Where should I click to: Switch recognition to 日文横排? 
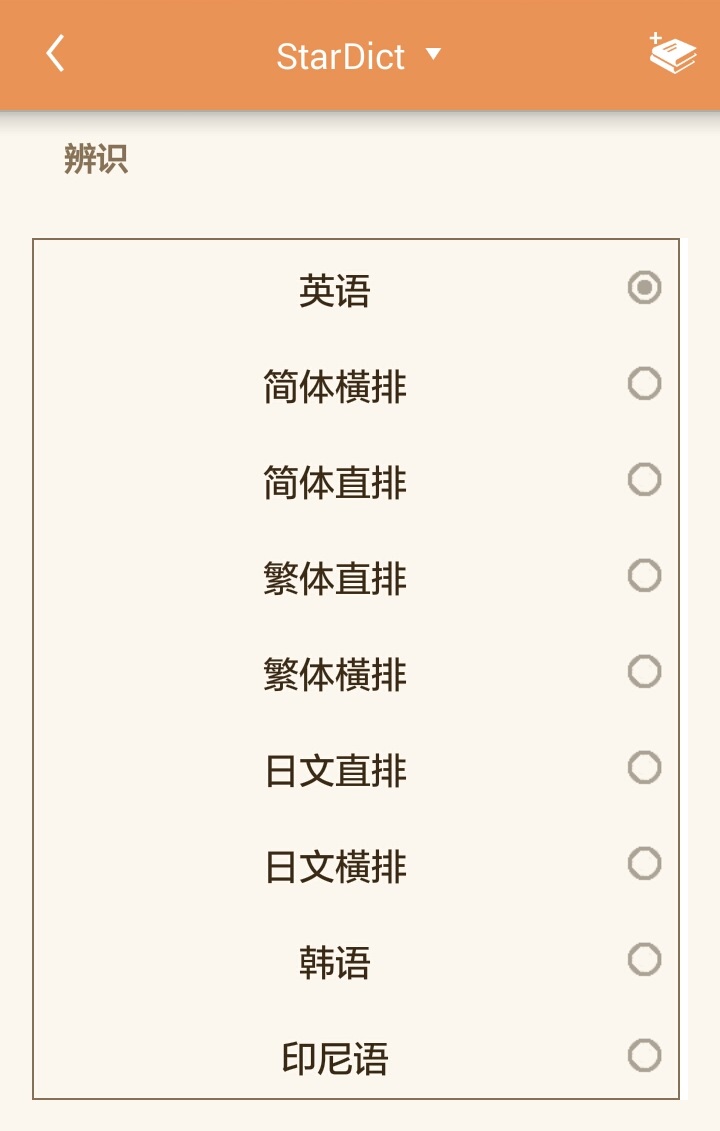pyautogui.click(x=644, y=864)
